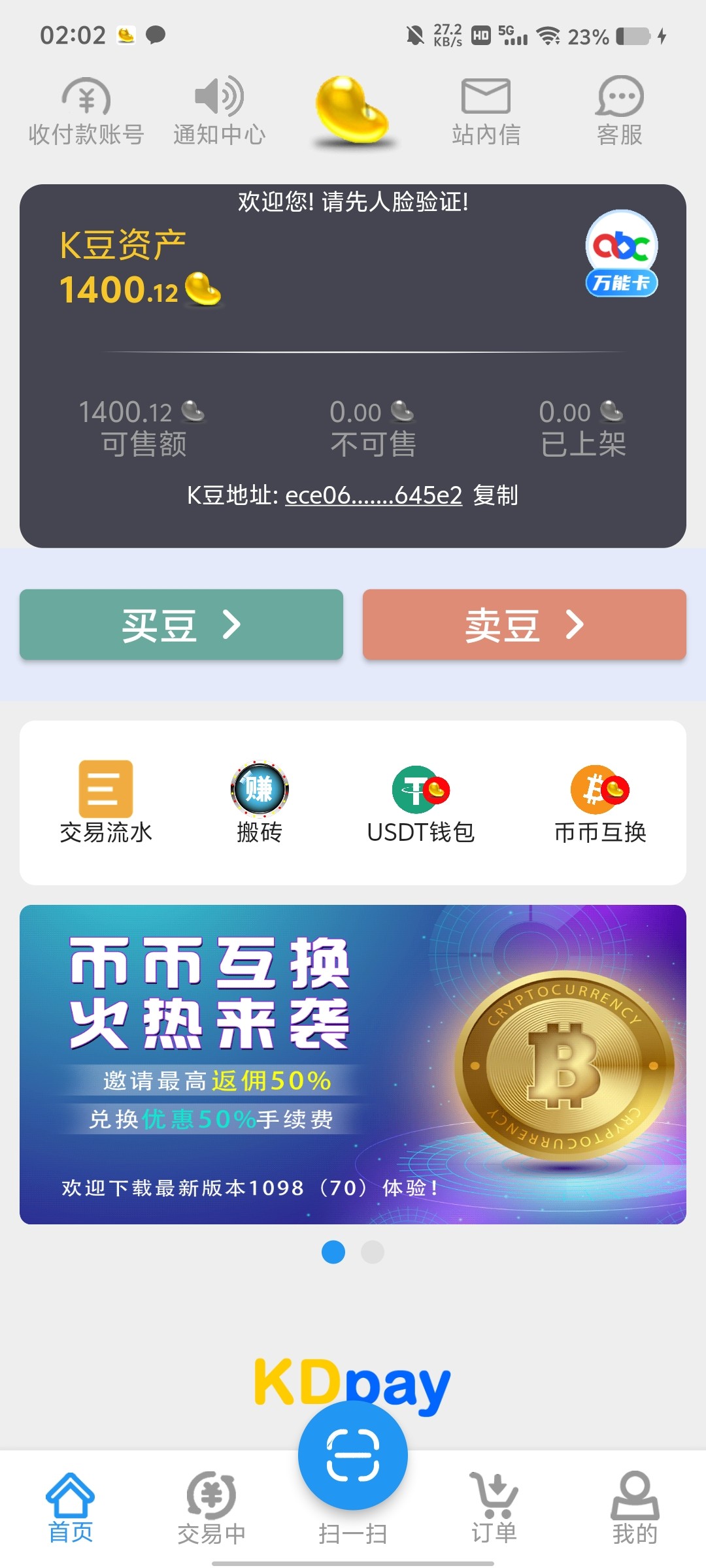Open 站内信 inbox messages
The height and width of the screenshot is (1568, 706).
pos(486,112)
